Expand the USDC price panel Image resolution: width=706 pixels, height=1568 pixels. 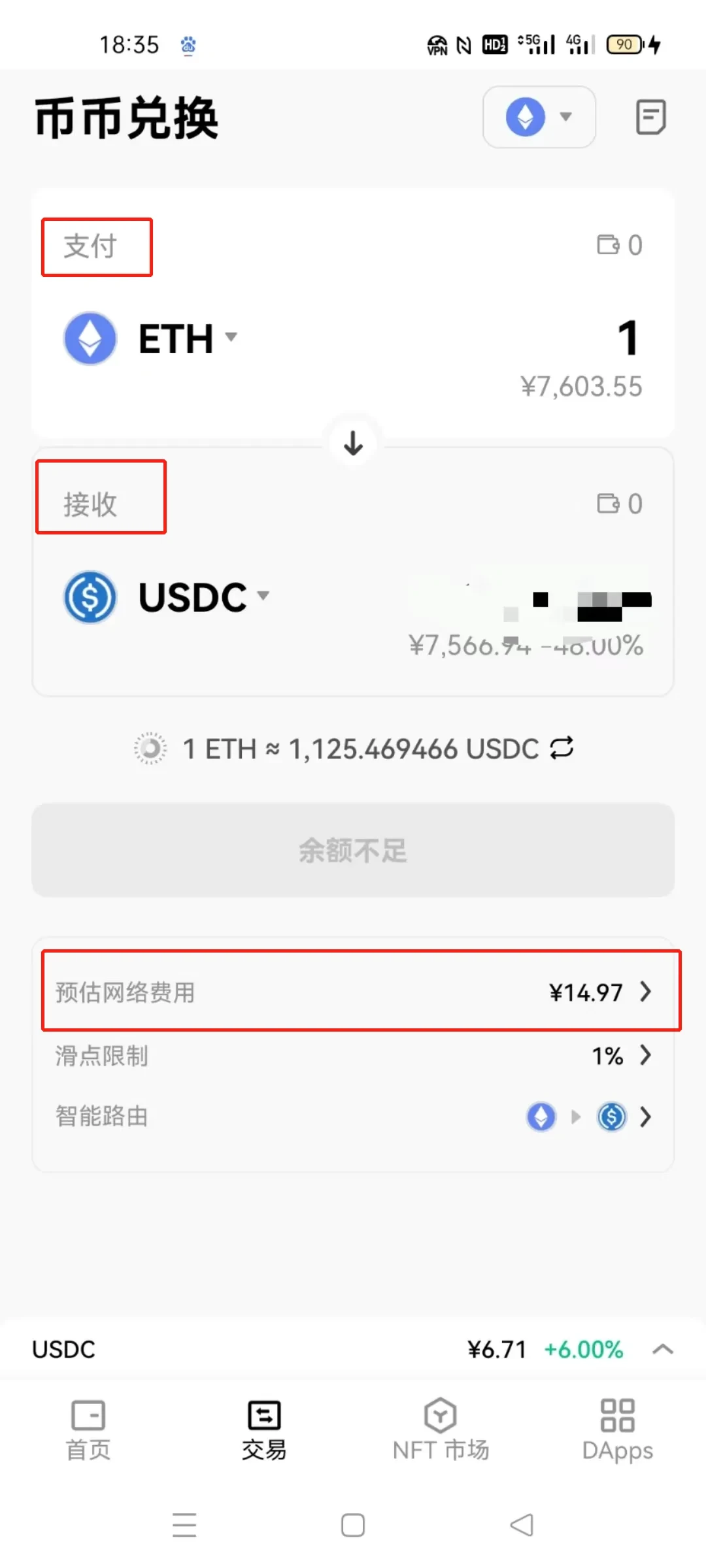pos(663,1349)
